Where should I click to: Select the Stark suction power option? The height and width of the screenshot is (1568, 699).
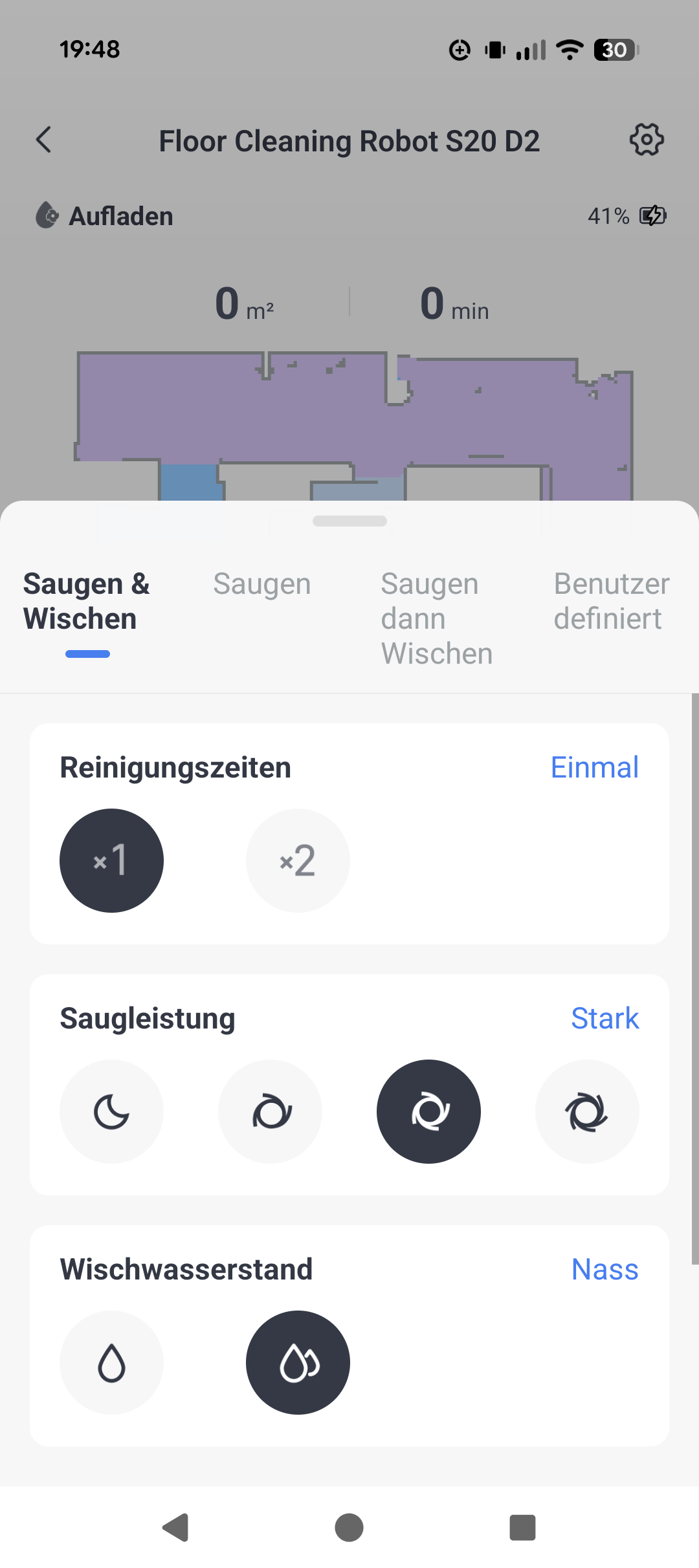point(428,1111)
